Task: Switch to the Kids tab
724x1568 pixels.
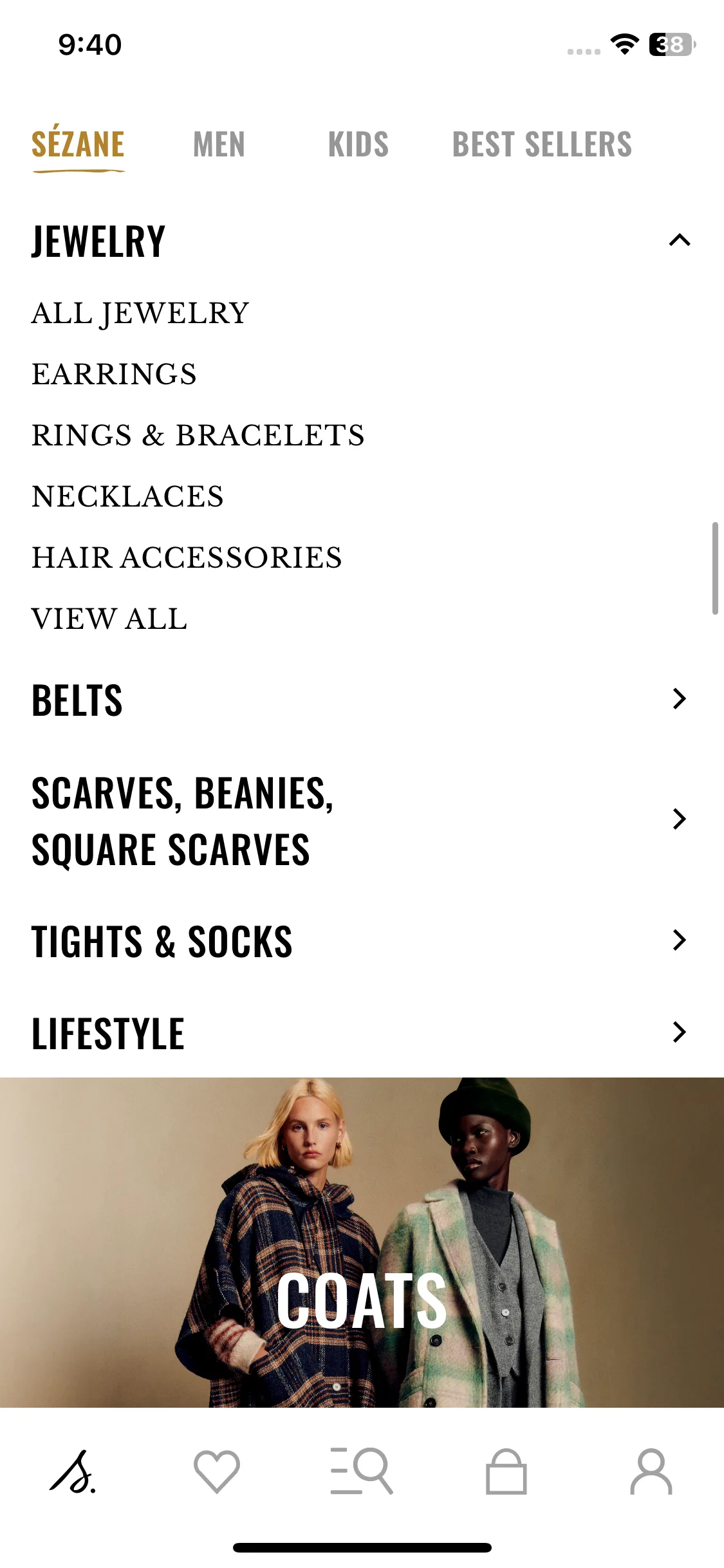Action: coord(358,144)
